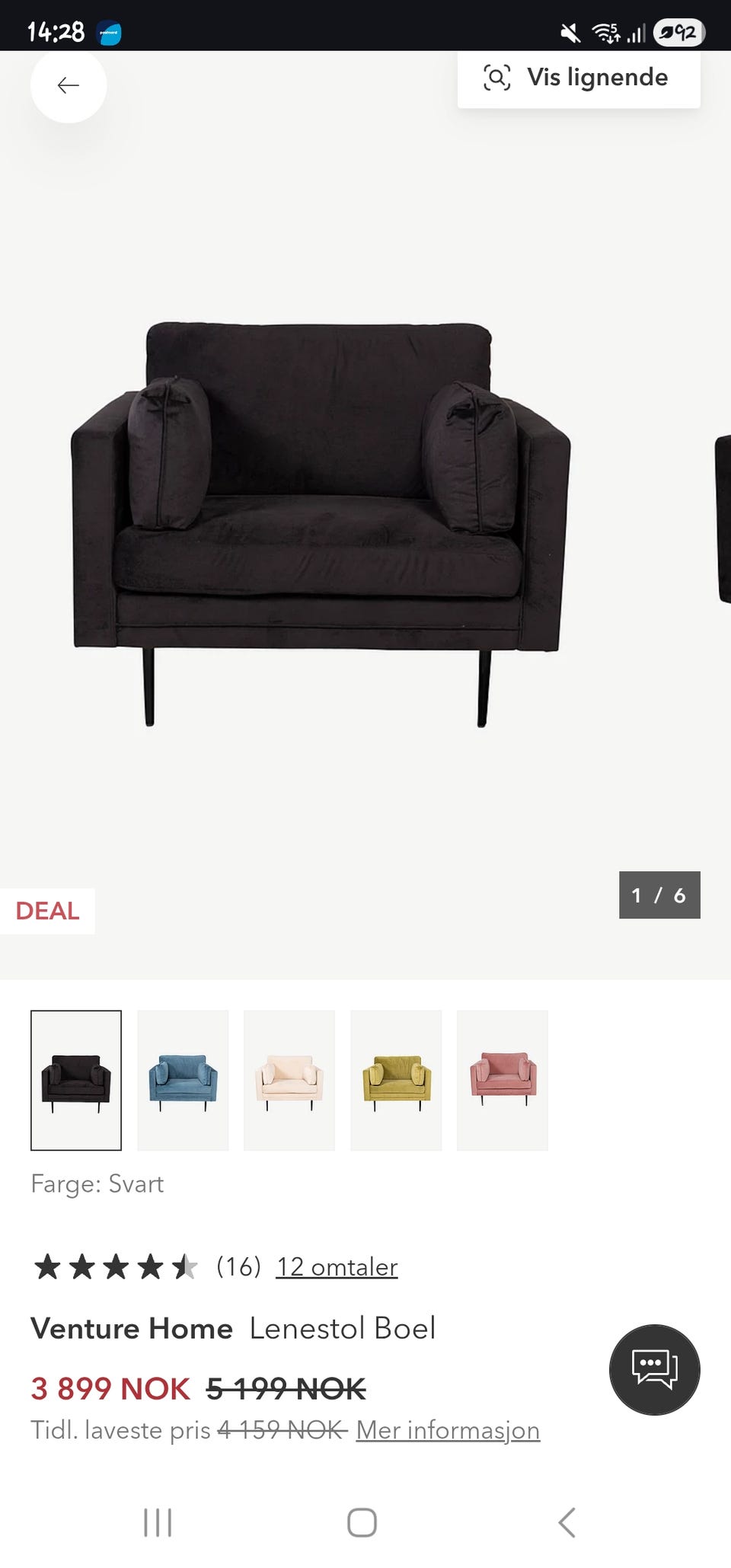
Task: Tap Vis lignende to find similar items
Action: pyautogui.click(x=579, y=78)
